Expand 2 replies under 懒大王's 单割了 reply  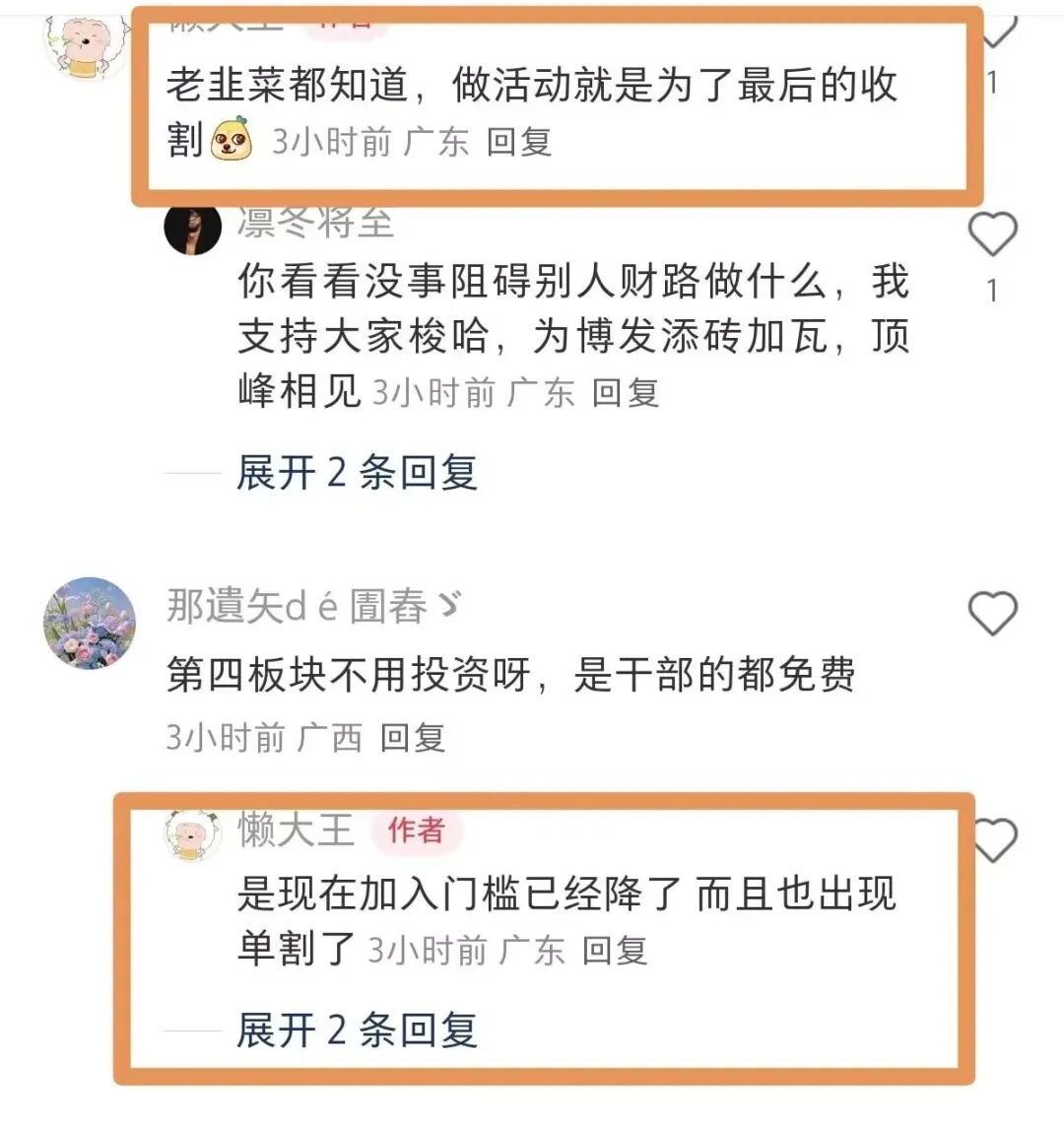[357, 1030]
